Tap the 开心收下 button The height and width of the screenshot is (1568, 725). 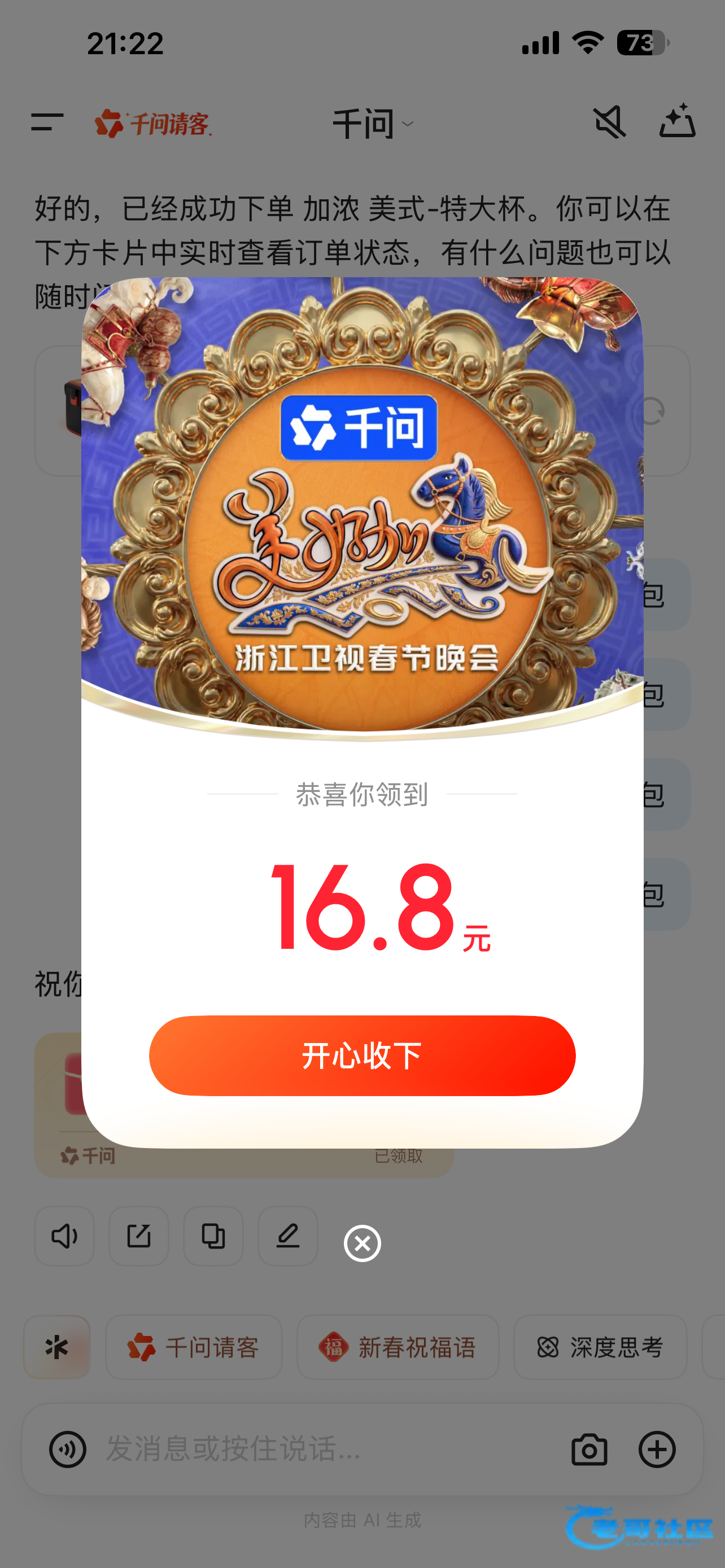point(362,1055)
